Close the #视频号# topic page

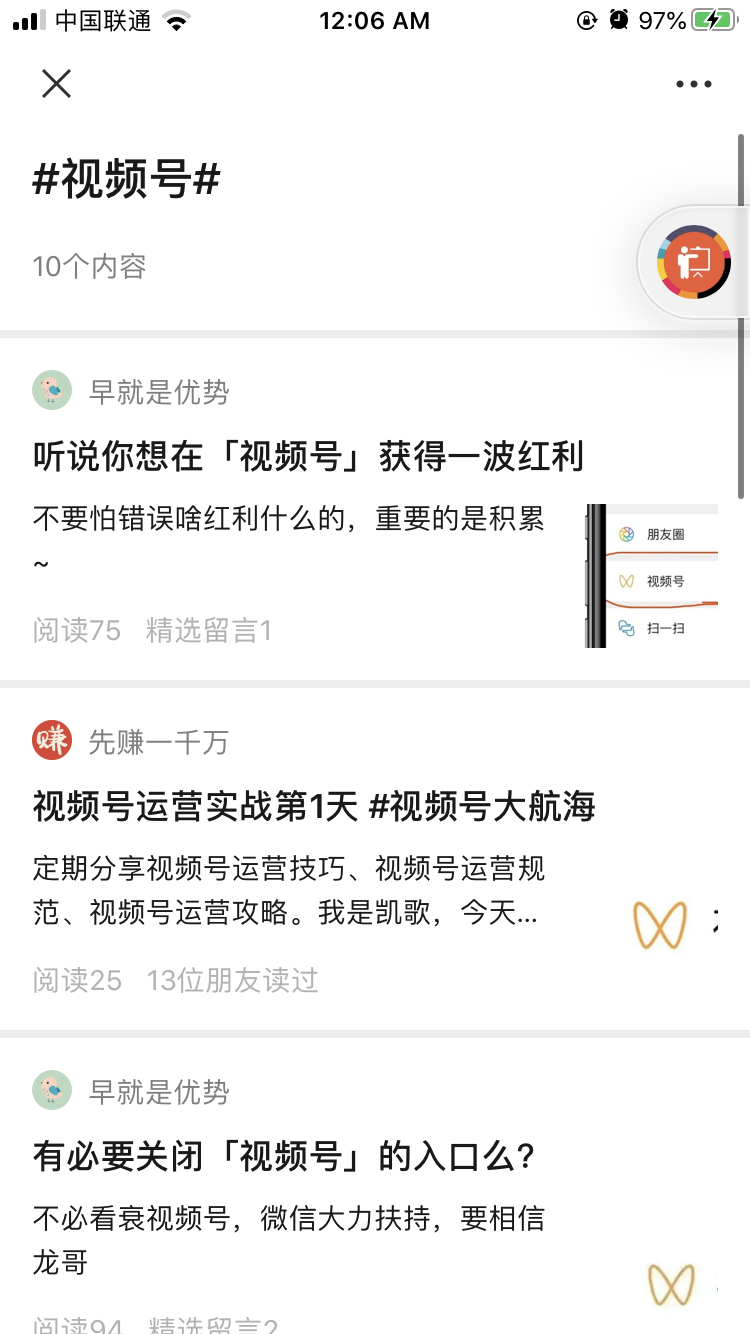56,84
